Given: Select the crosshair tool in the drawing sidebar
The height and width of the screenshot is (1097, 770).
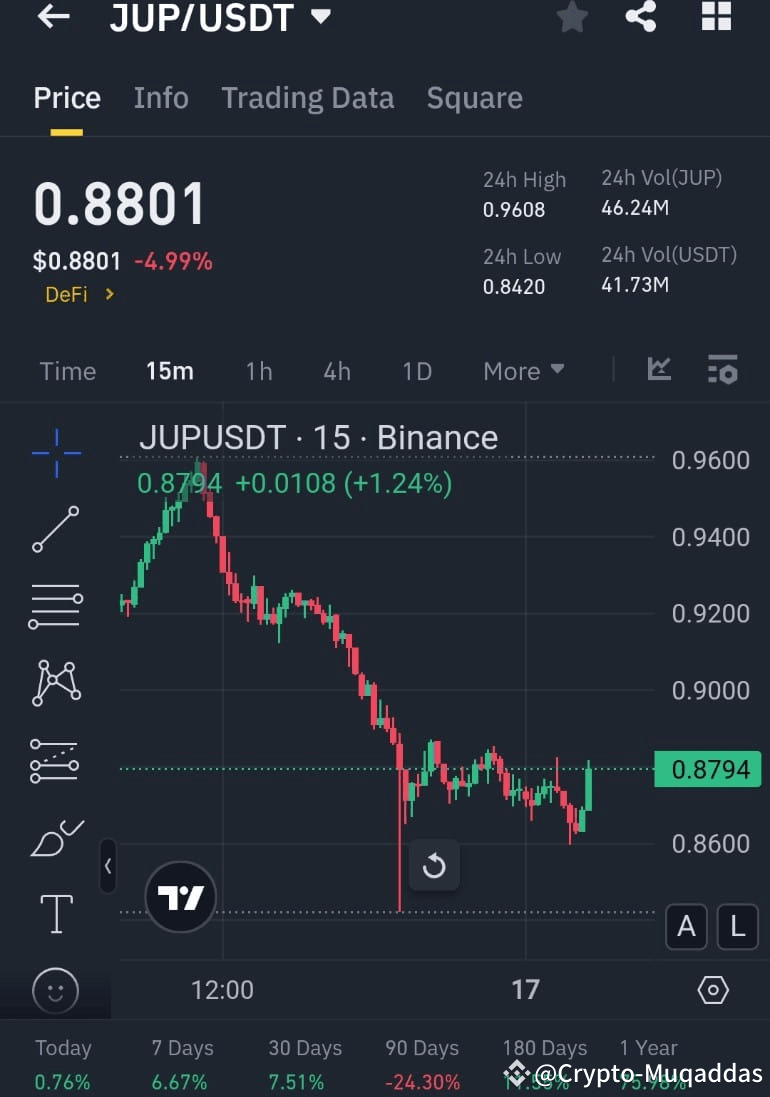Looking at the screenshot, I should point(55,452).
